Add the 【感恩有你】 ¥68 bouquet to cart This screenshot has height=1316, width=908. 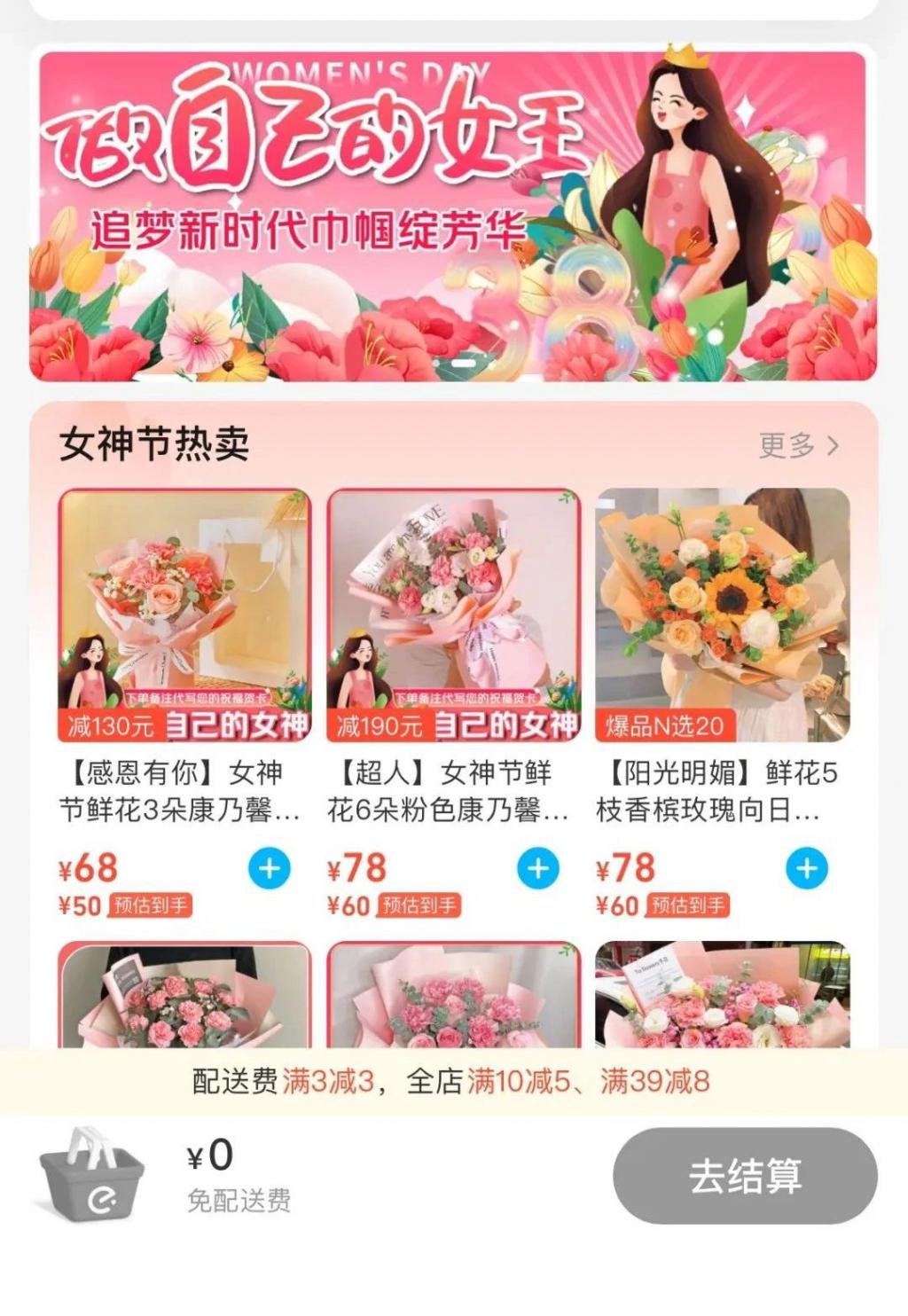[x=270, y=868]
